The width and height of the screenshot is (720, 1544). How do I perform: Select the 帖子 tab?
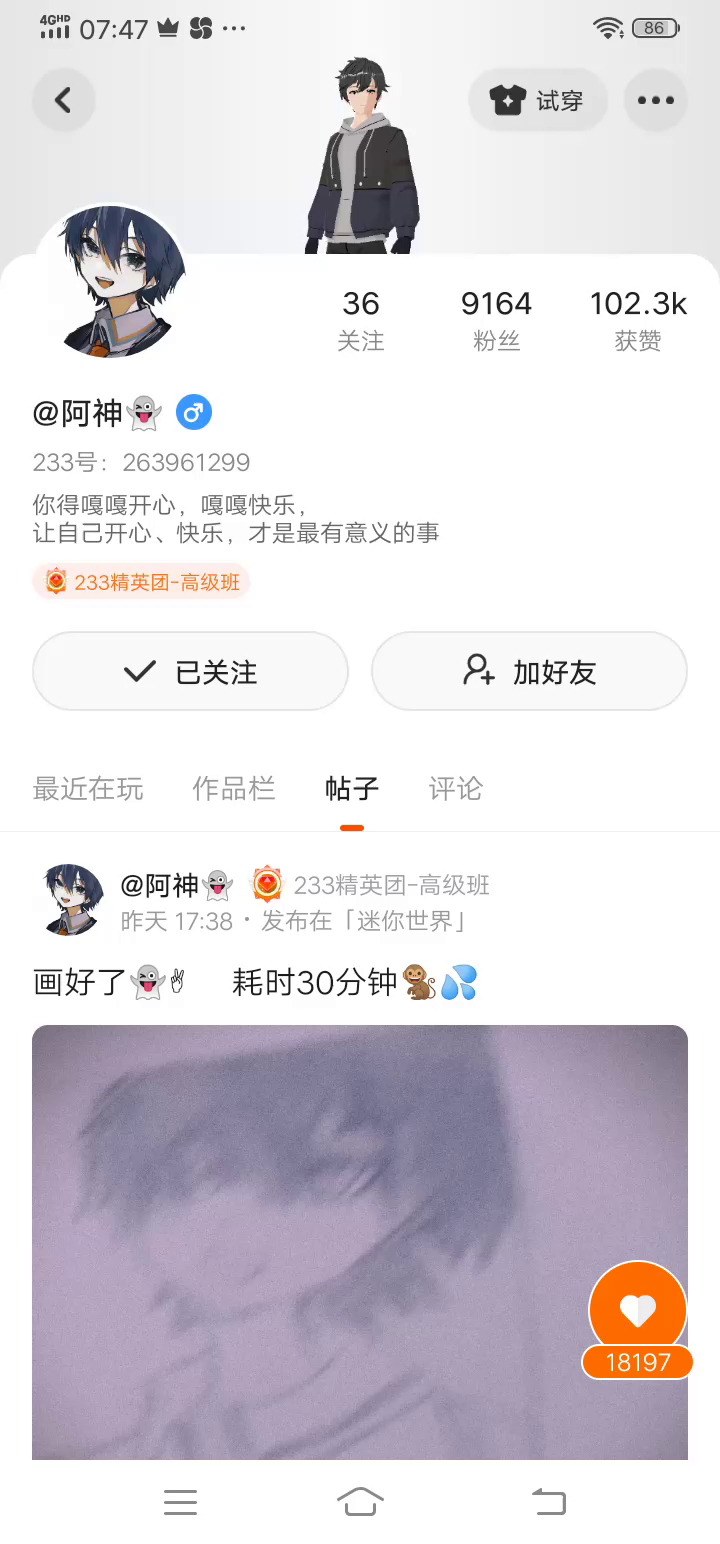[x=352, y=789]
